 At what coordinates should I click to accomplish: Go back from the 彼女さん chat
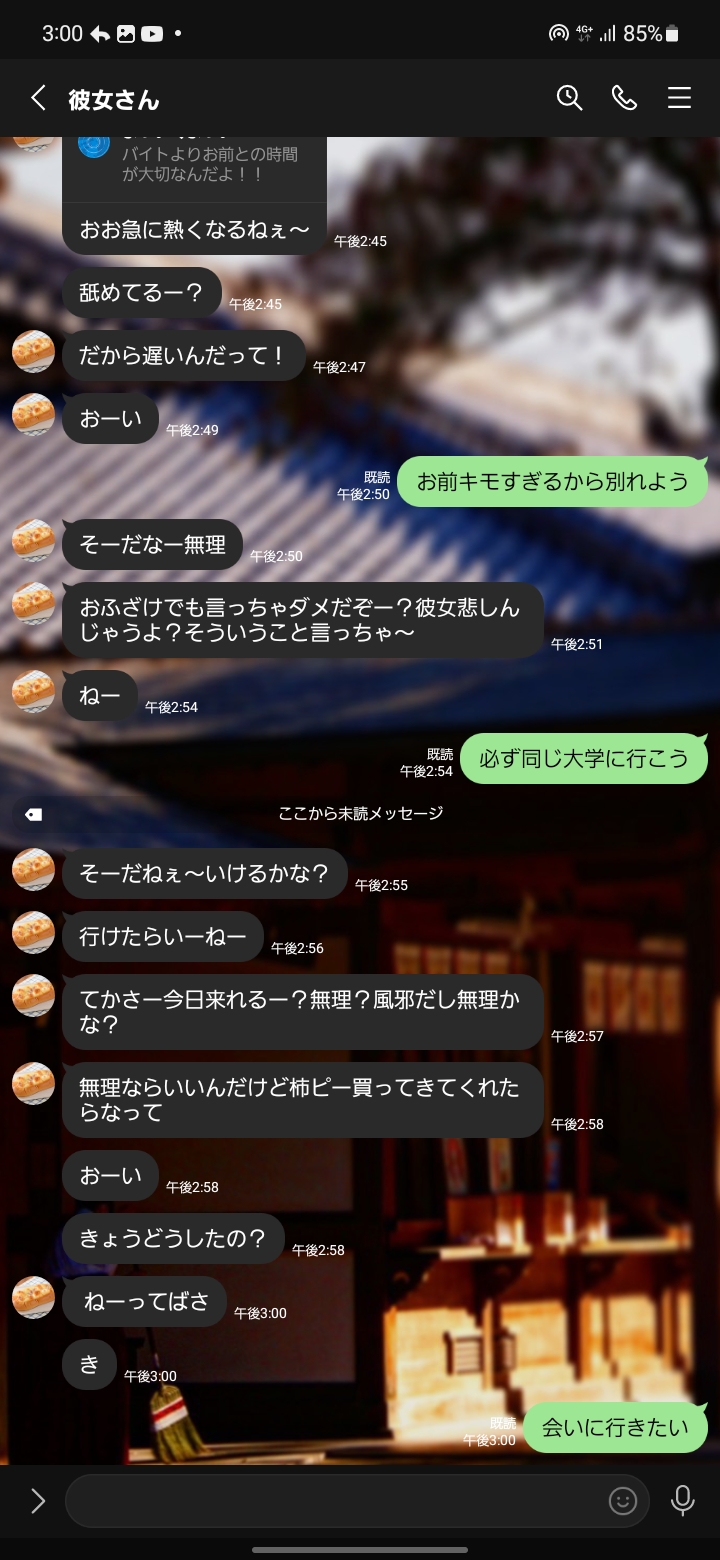(38, 98)
